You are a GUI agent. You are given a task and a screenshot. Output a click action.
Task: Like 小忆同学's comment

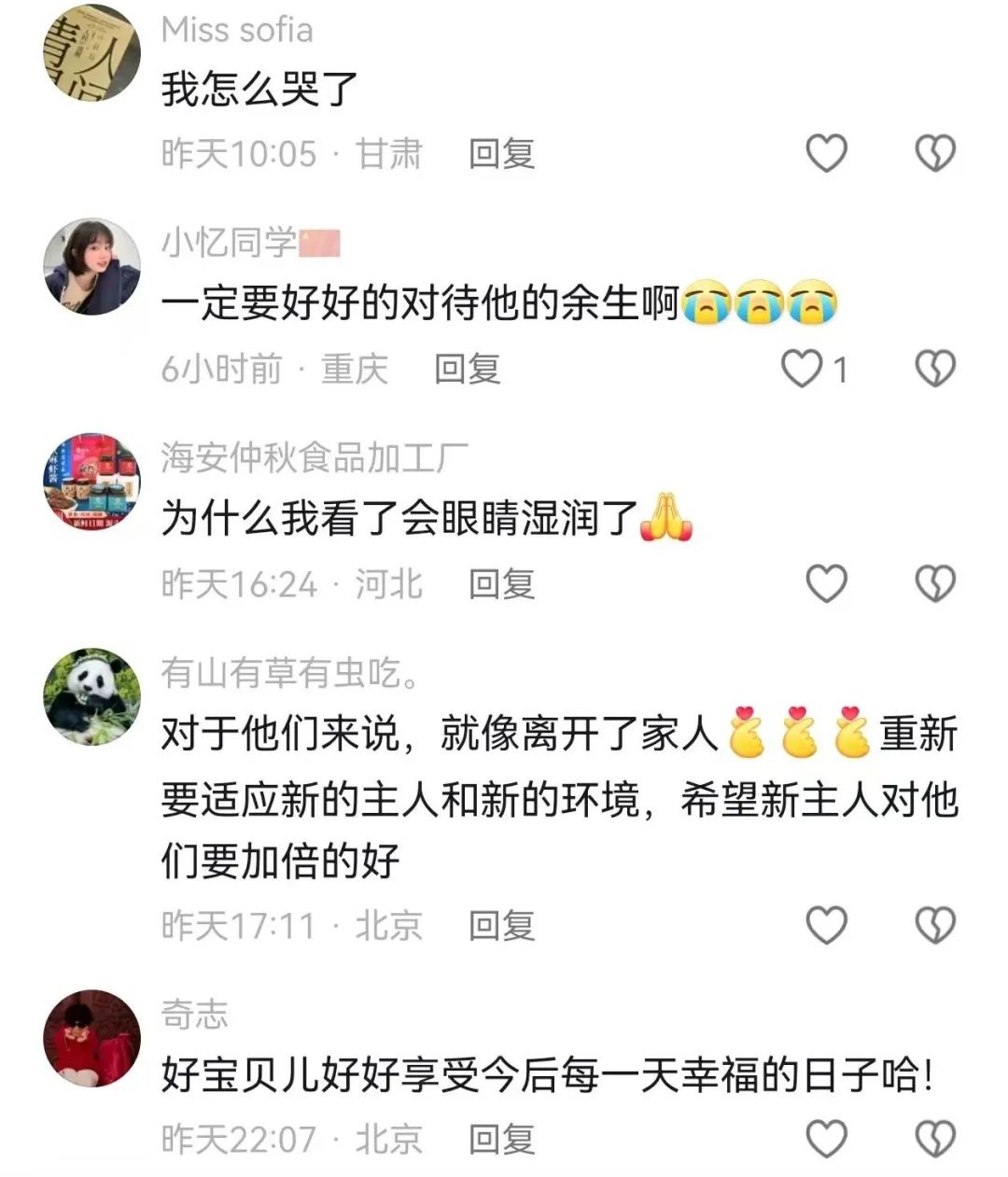801,369
